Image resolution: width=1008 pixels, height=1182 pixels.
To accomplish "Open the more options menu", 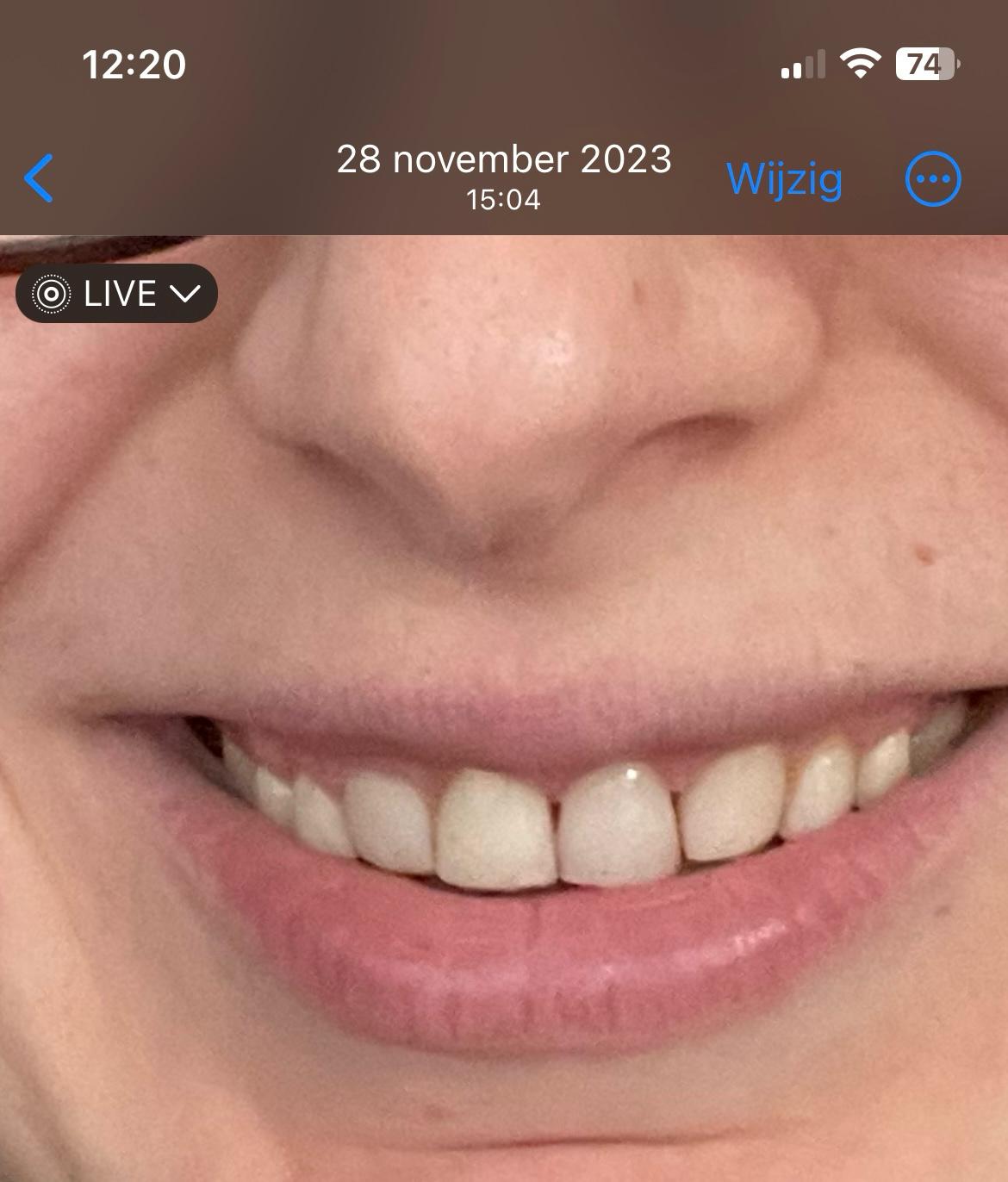I will click(933, 179).
